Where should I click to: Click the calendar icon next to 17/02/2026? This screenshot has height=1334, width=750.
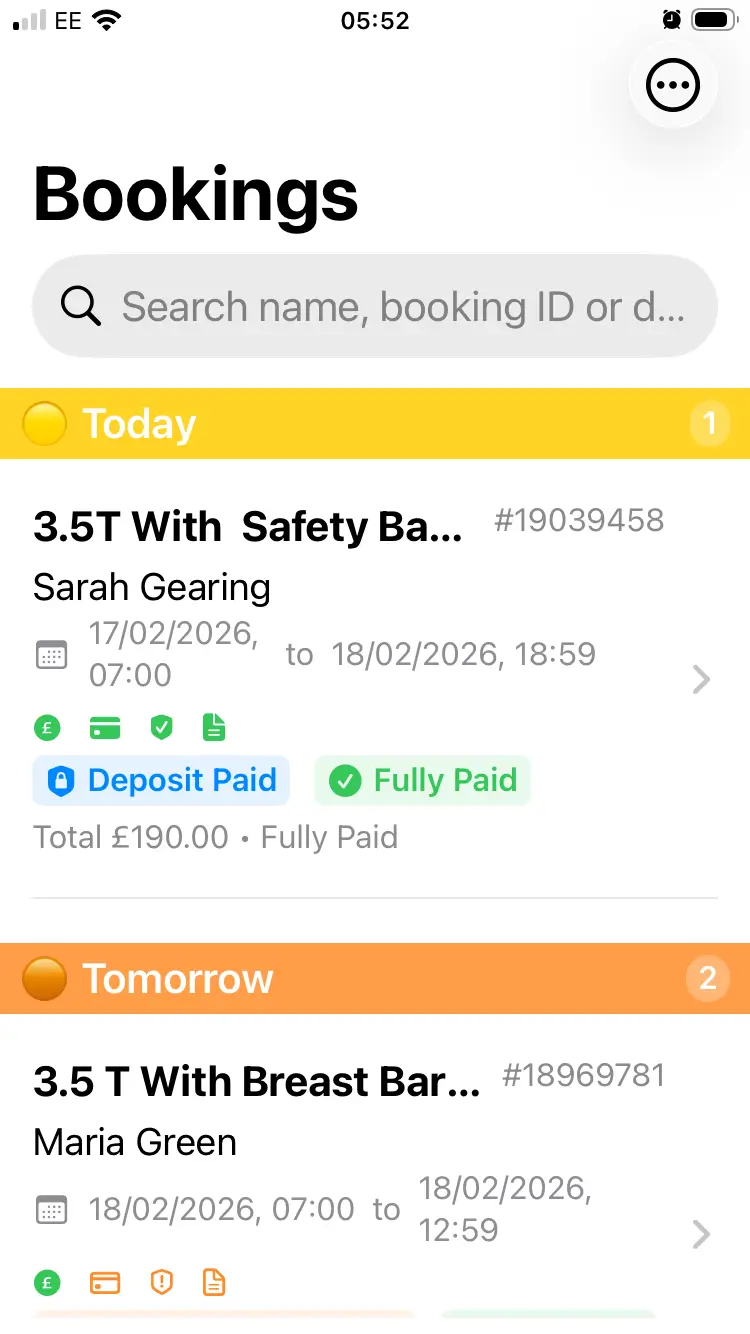(50, 654)
